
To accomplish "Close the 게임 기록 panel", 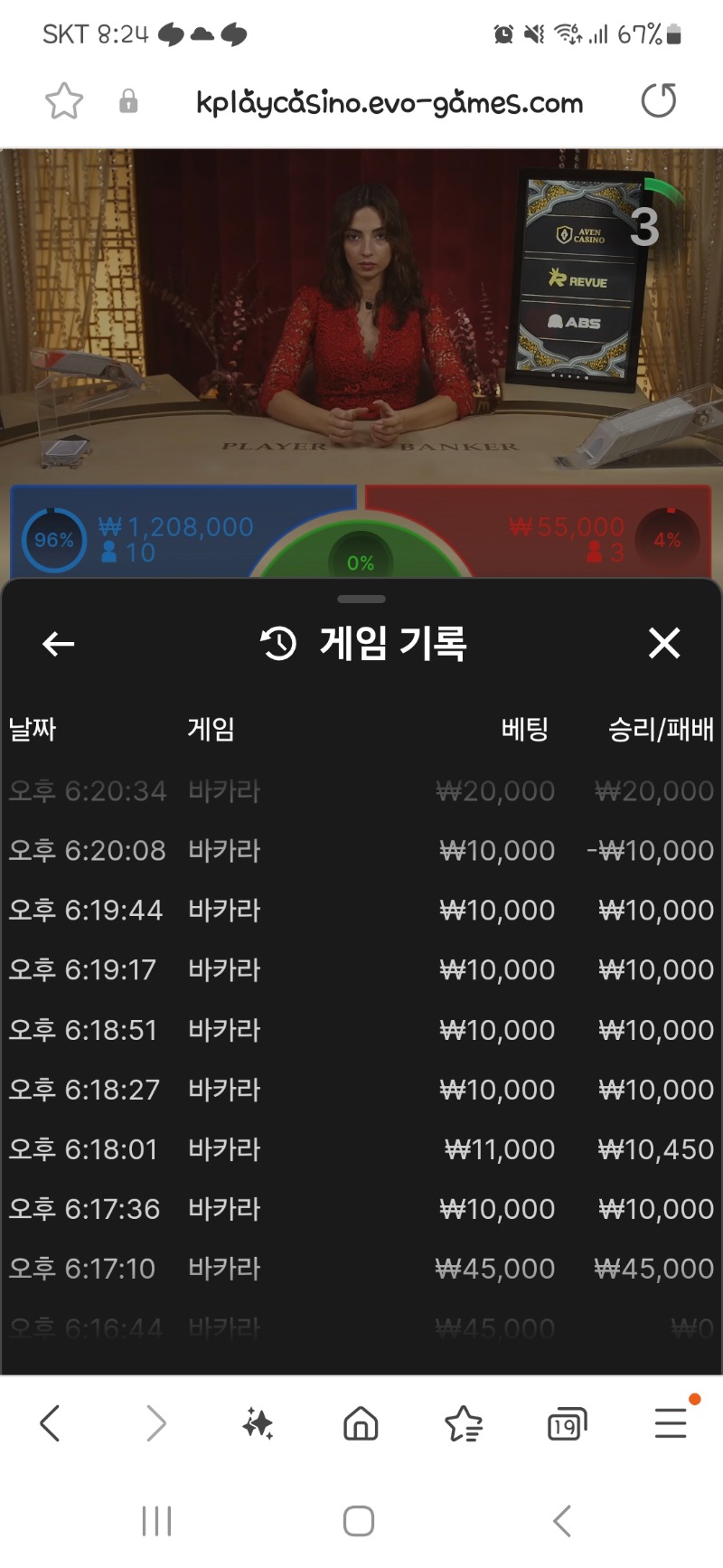I will (664, 644).
